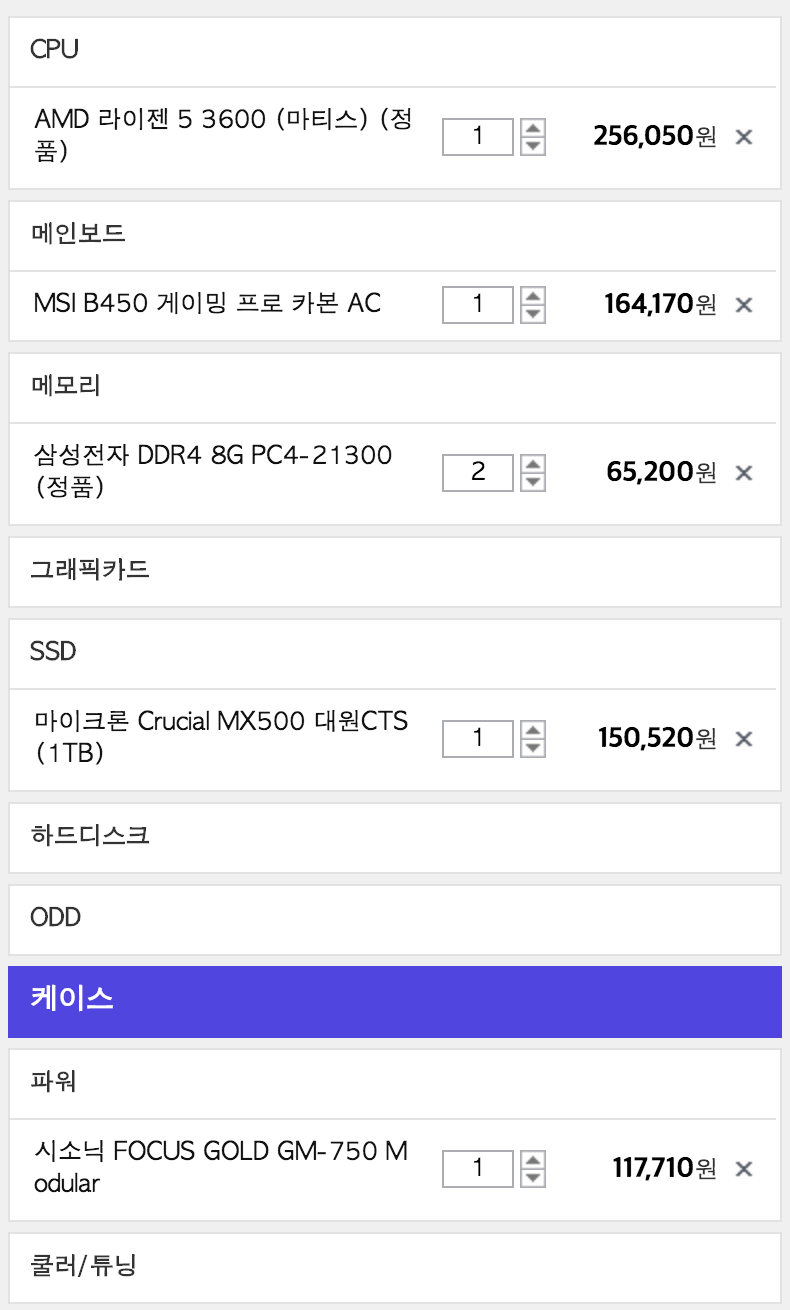This screenshot has height=1310, width=790.
Task: Open the 하드디스크 category section
Action: pyautogui.click(x=395, y=837)
